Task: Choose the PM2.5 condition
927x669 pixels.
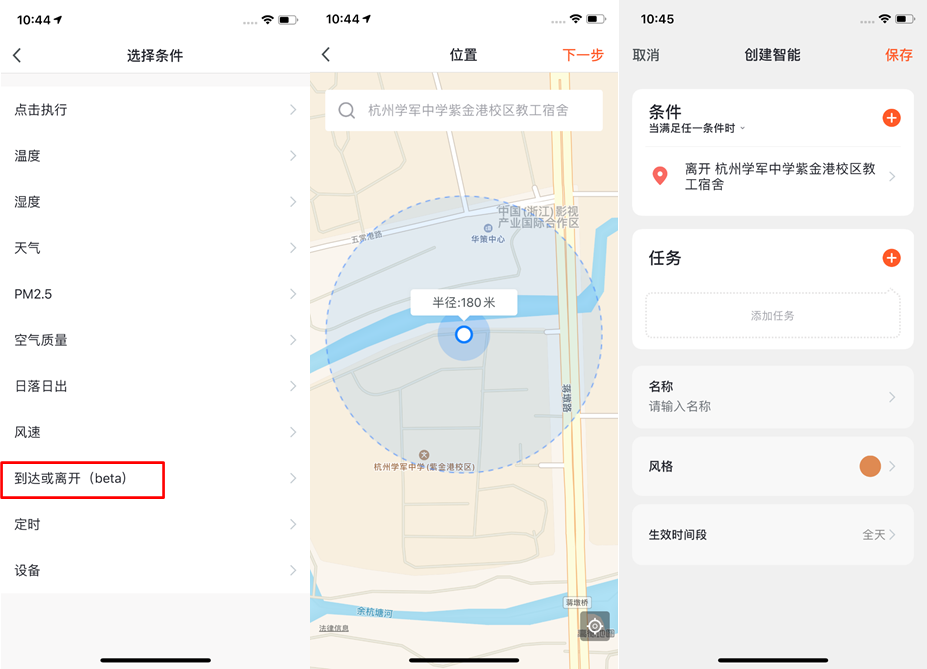Action: [154, 294]
